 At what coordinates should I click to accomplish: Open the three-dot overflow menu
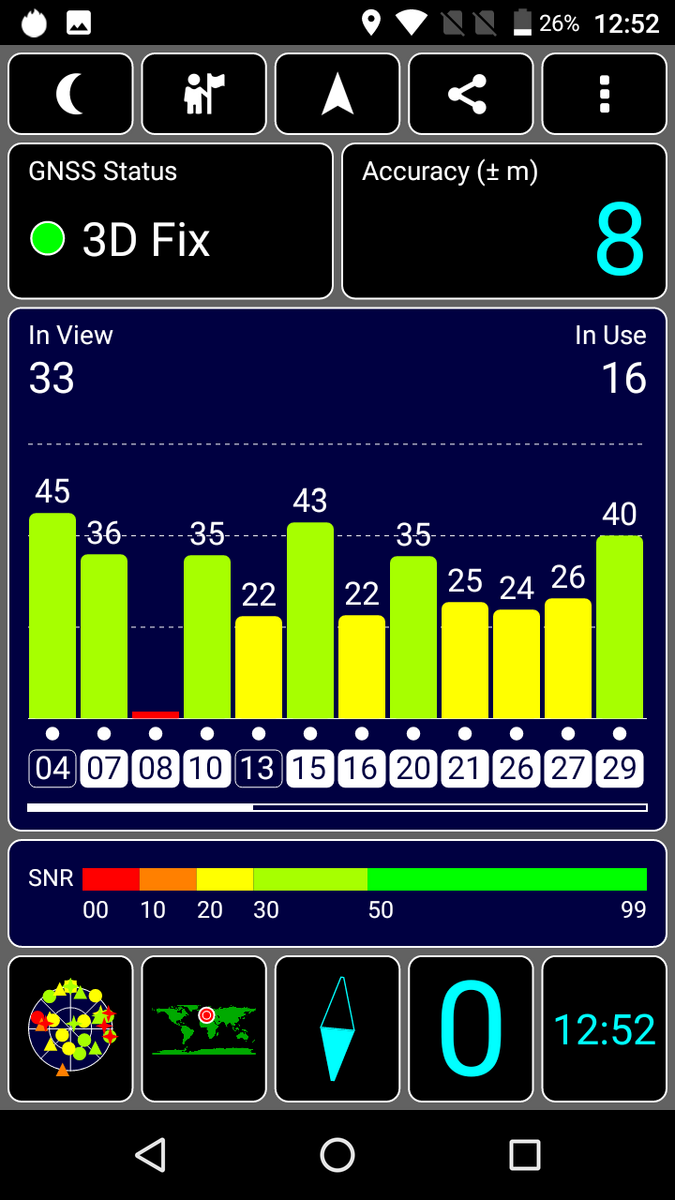604,94
